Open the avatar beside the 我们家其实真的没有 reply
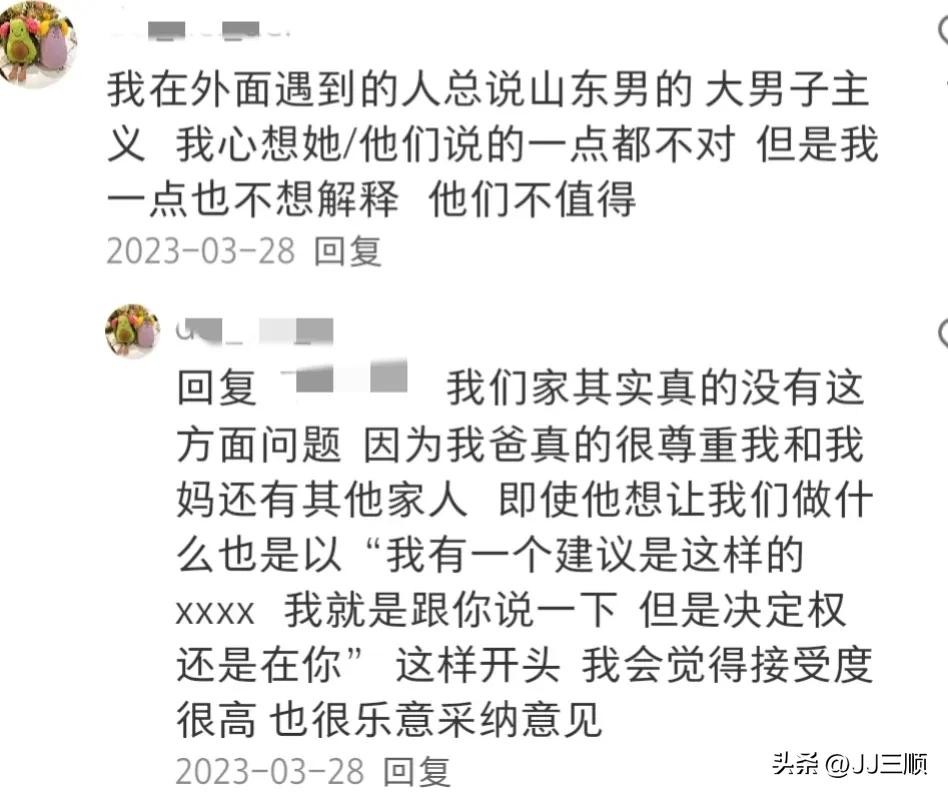Image resolution: width=948 pixels, height=797 pixels. 132,331
